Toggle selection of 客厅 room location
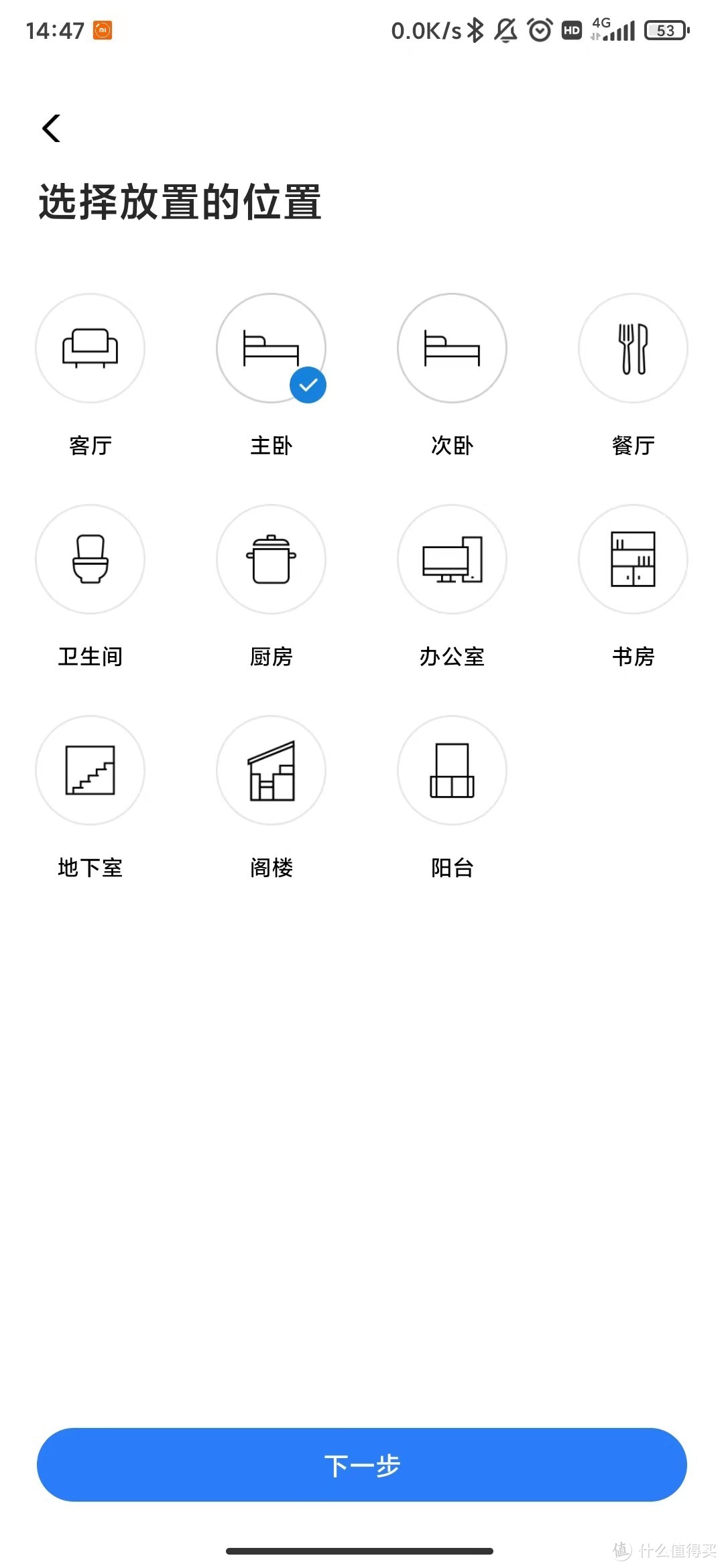Screen dimensions: 724x1568 (x=90, y=348)
